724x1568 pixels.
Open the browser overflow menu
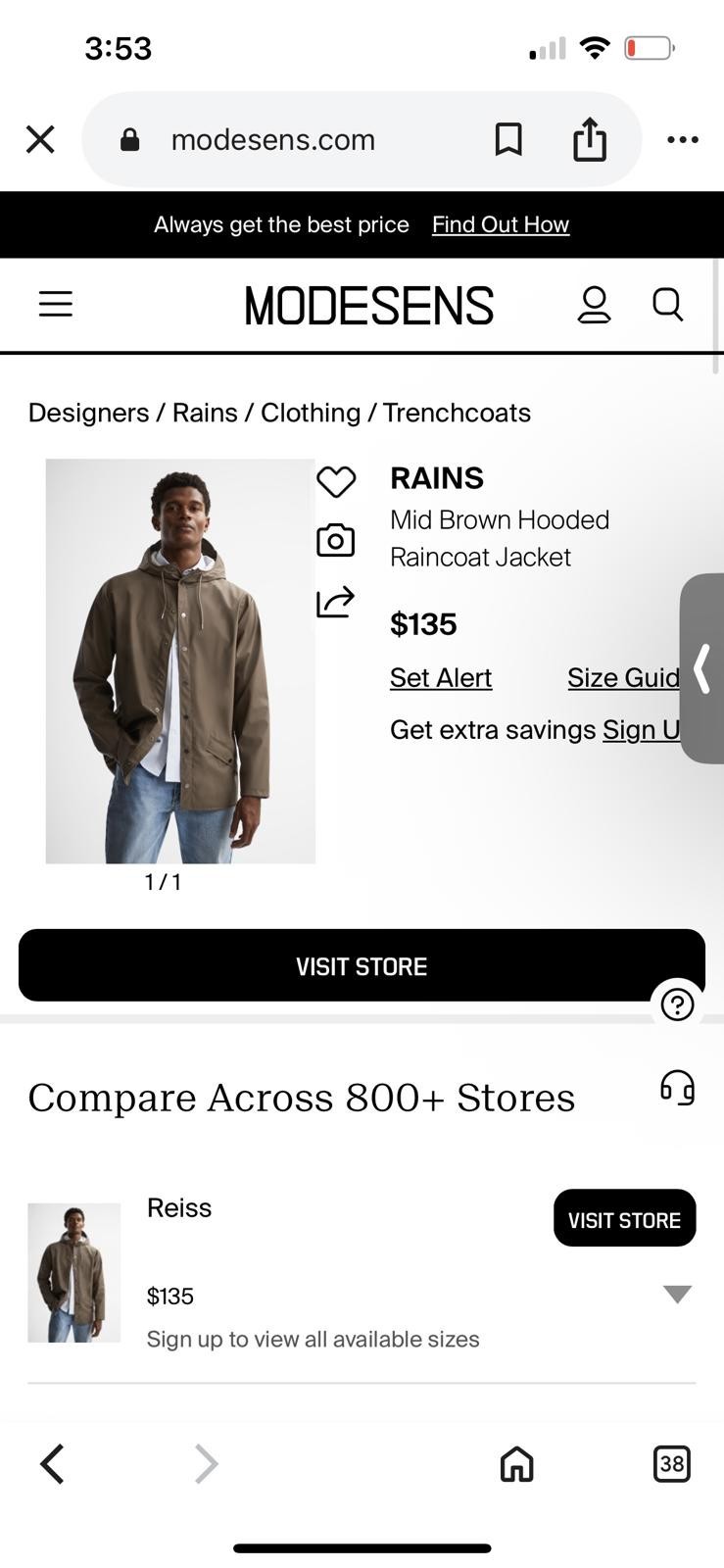point(682,139)
